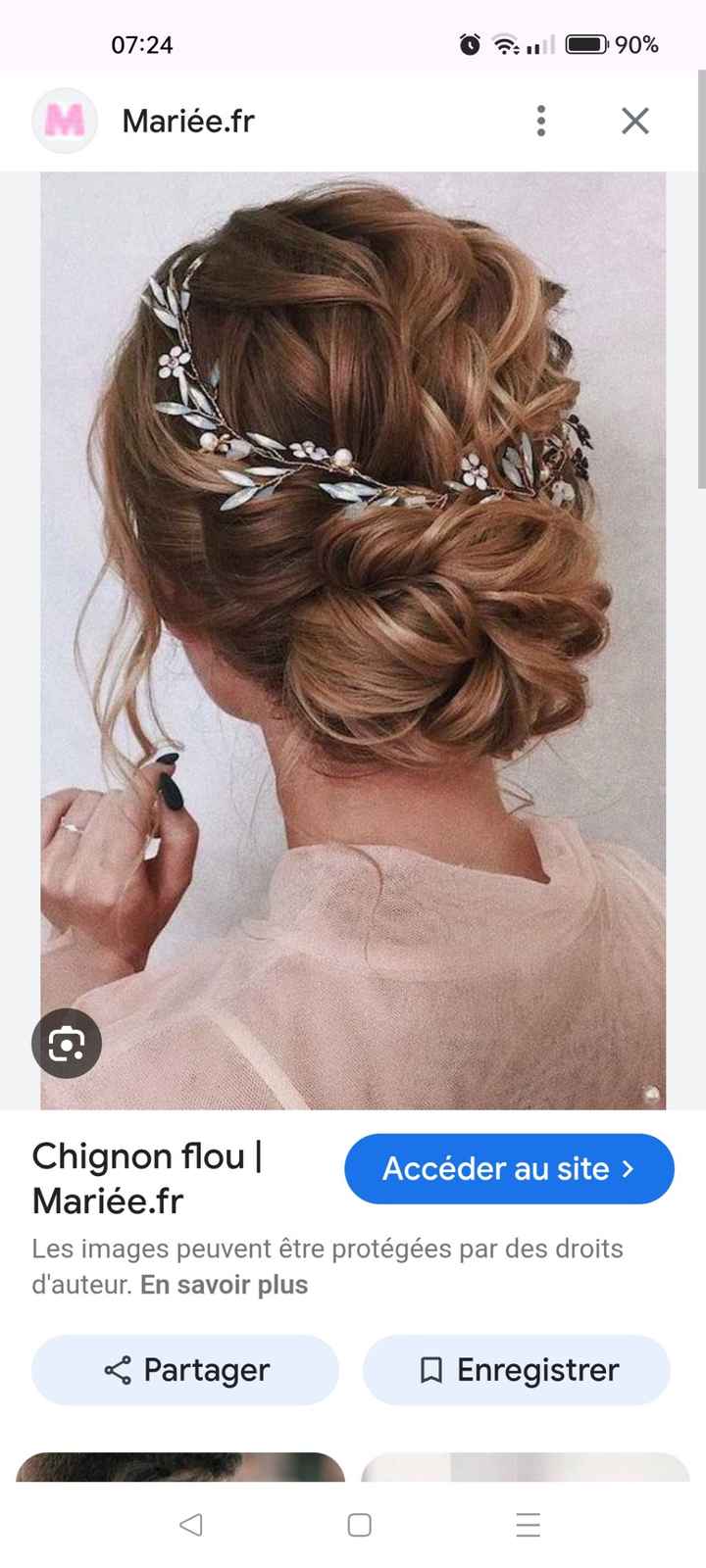Tap the Partager button
Image resolution: width=706 pixels, height=1568 pixels.
185,1370
